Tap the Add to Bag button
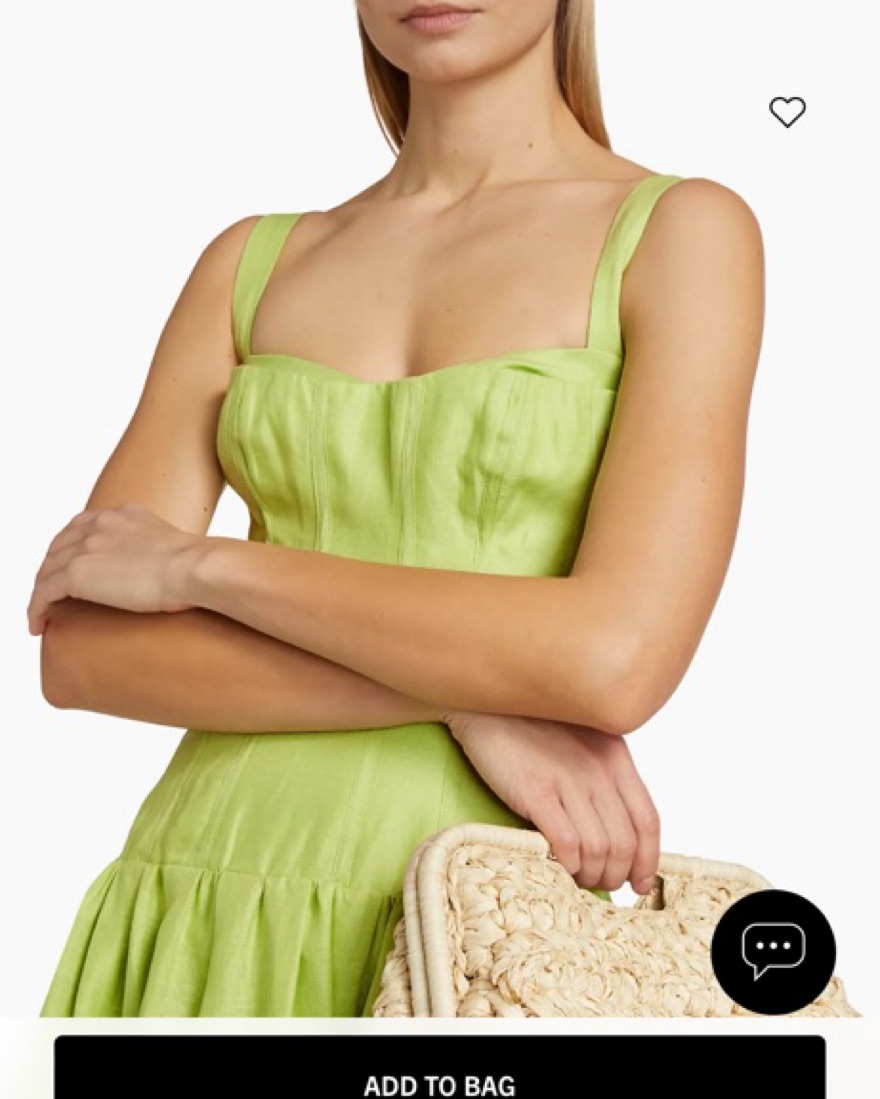 (x=440, y=1075)
